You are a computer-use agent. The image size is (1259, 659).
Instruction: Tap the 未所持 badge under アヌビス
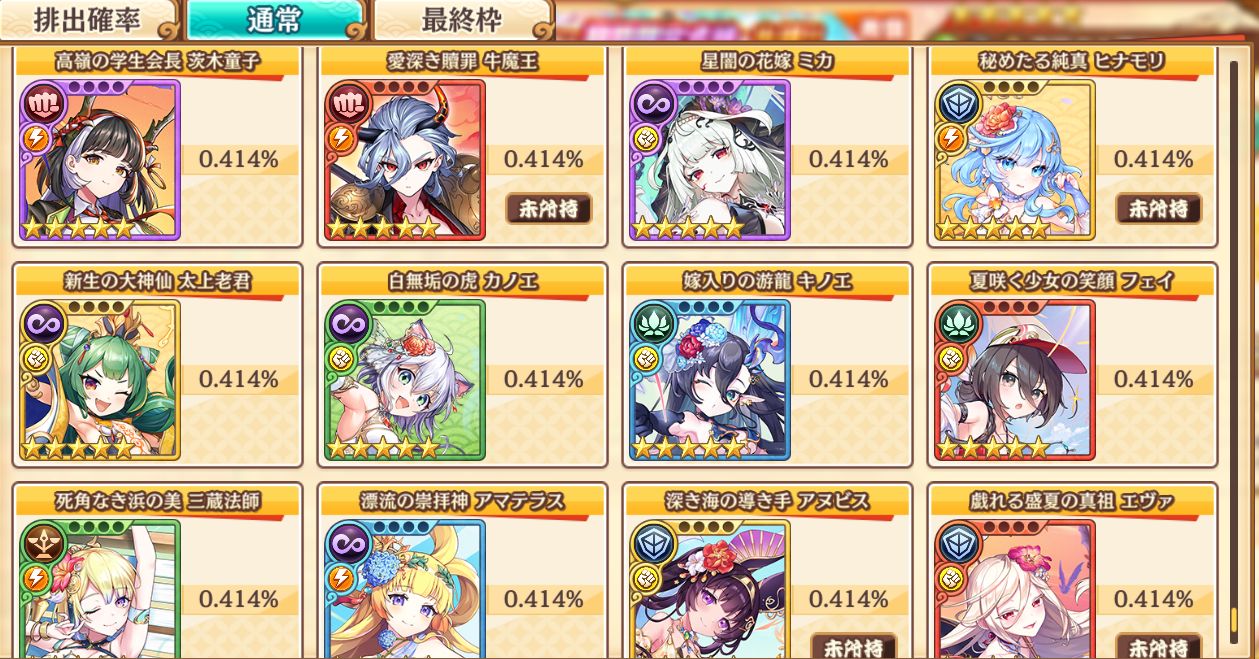[853, 646]
